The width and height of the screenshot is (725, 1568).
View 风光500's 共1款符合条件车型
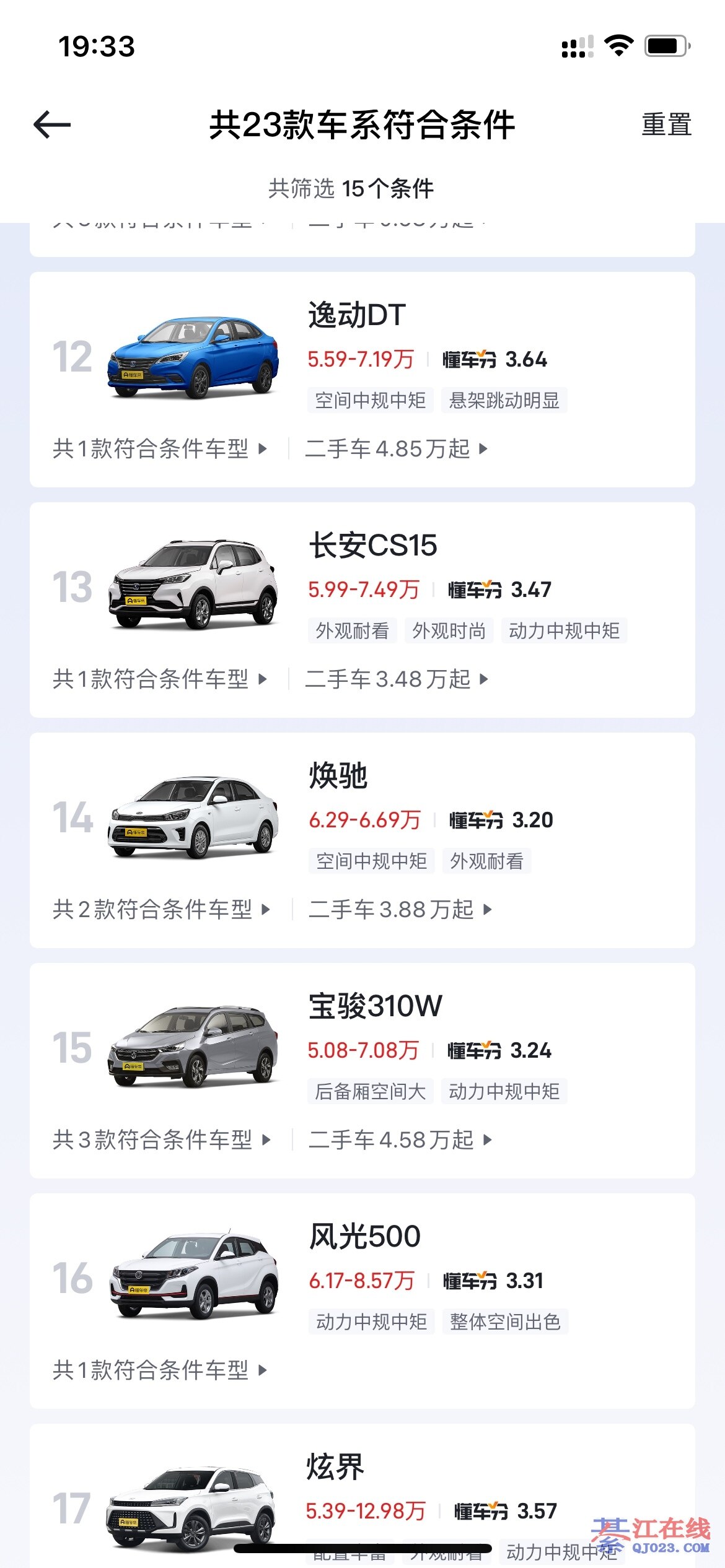click(x=159, y=1370)
